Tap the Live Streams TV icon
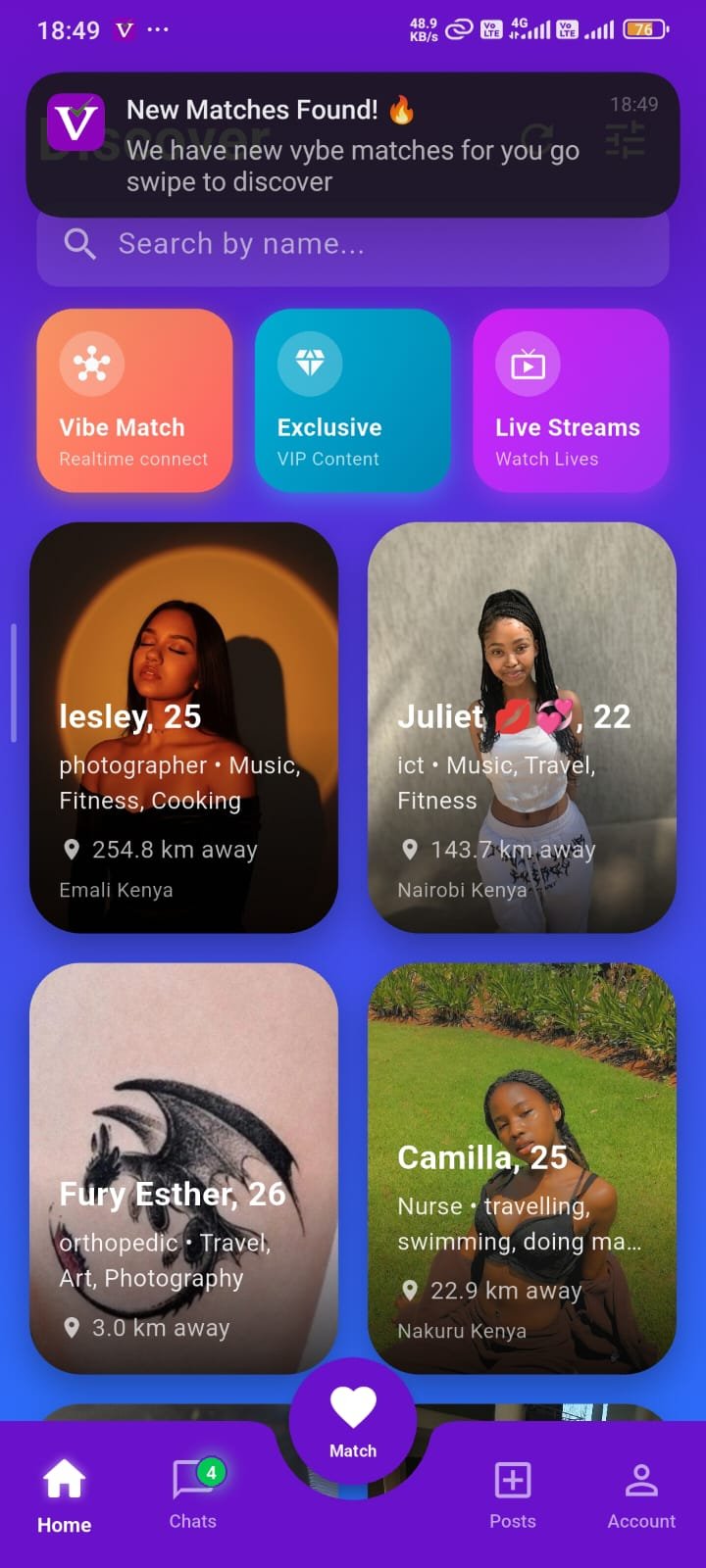This screenshot has height=1568, width=706. [x=527, y=363]
